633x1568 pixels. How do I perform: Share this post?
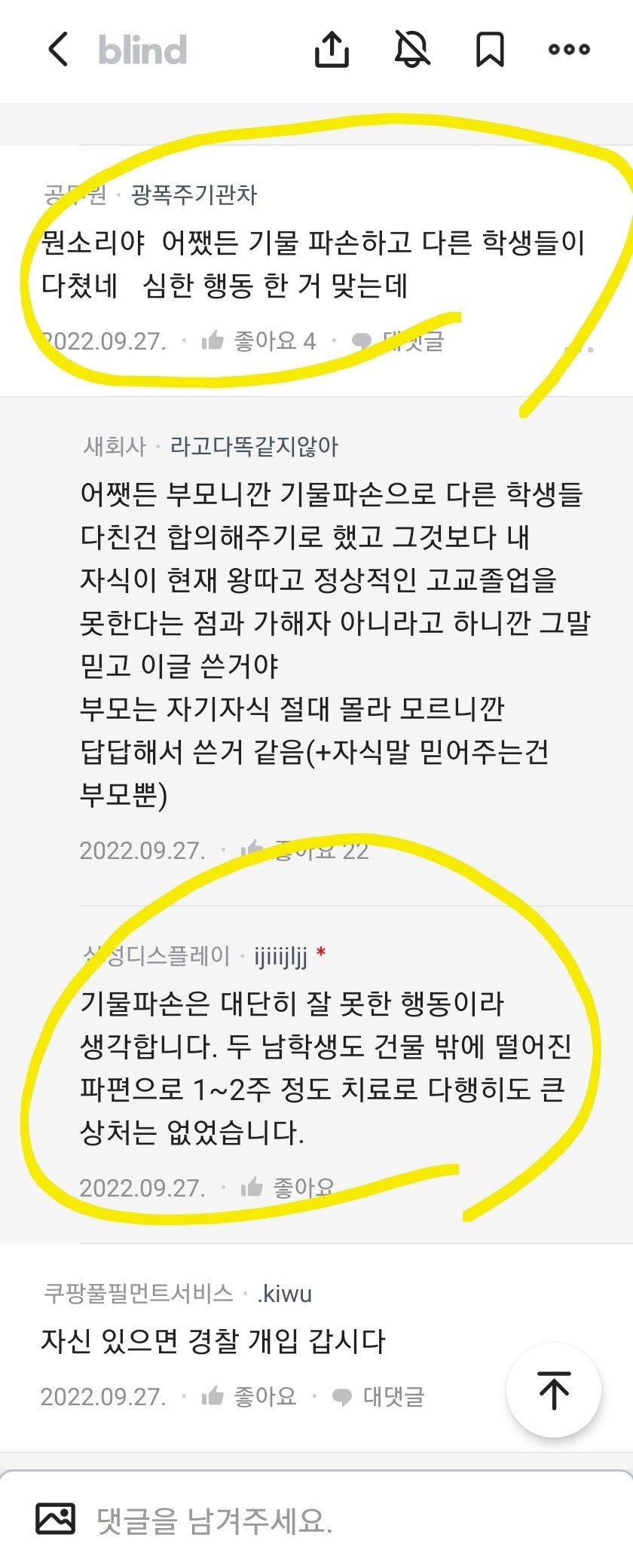pos(332,50)
